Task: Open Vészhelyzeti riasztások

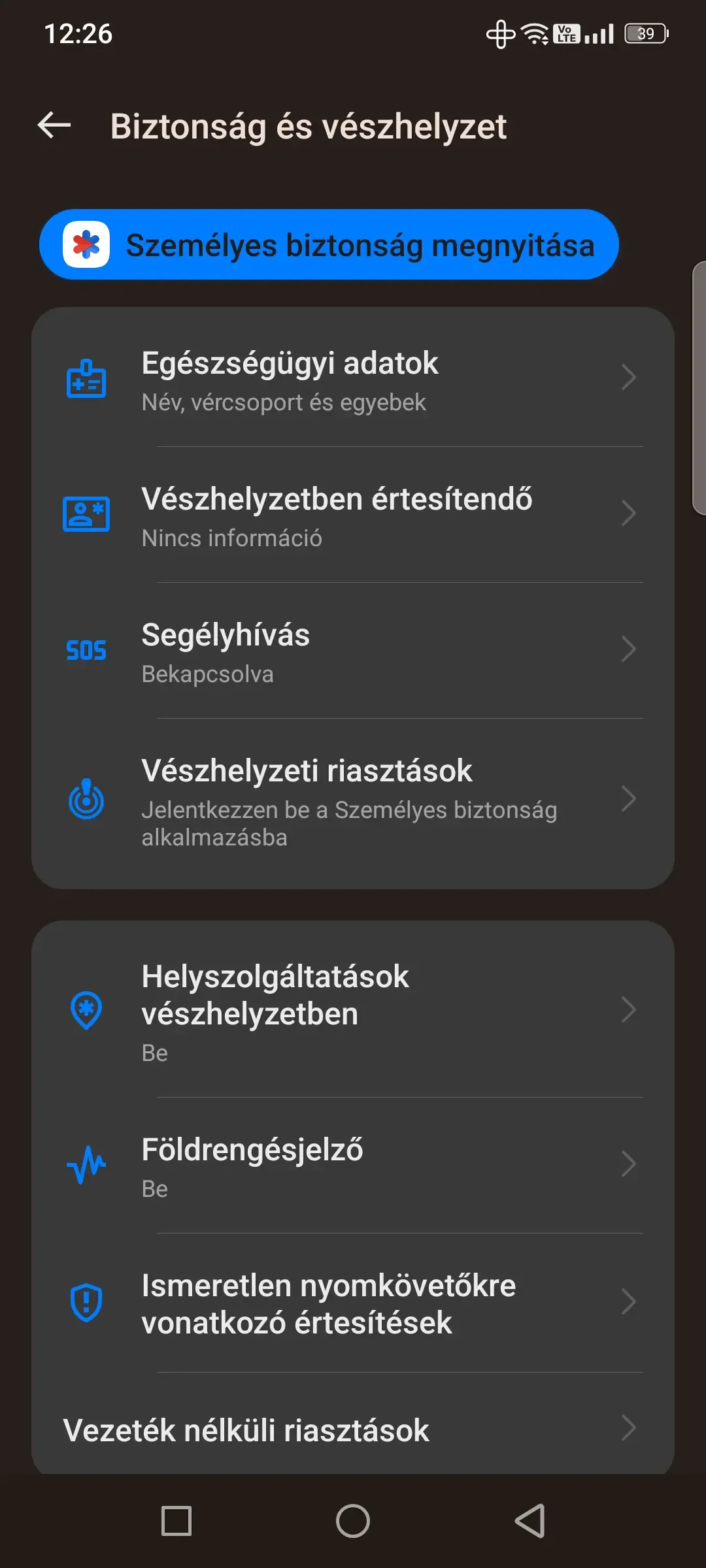Action: click(353, 801)
